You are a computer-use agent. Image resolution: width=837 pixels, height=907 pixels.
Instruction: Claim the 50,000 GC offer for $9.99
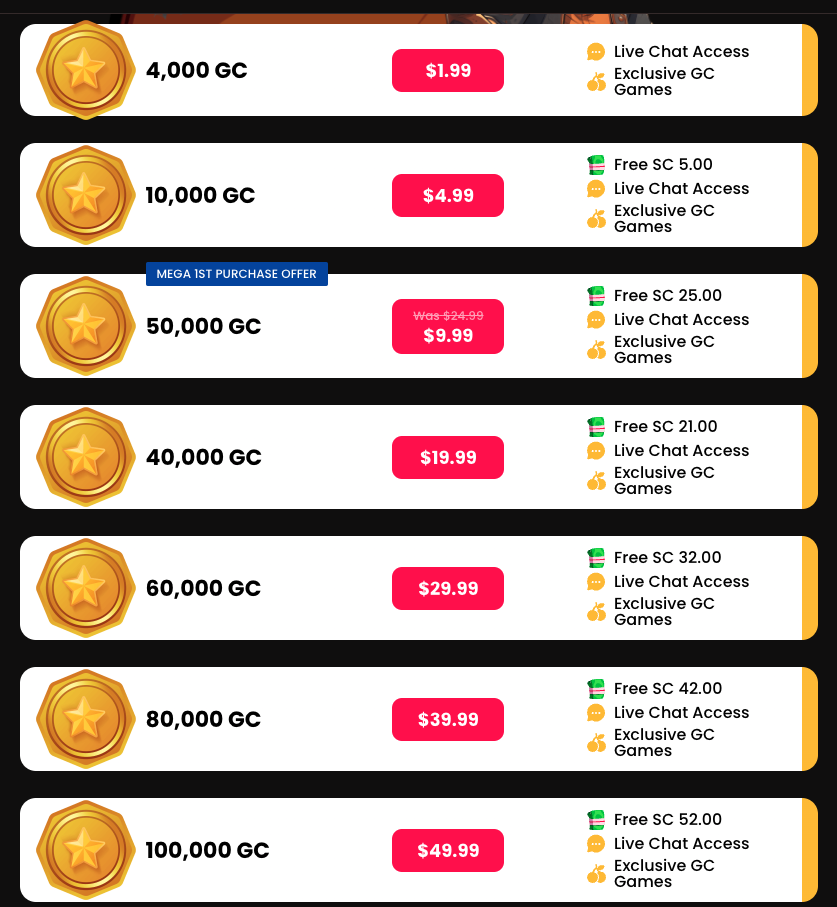447,327
